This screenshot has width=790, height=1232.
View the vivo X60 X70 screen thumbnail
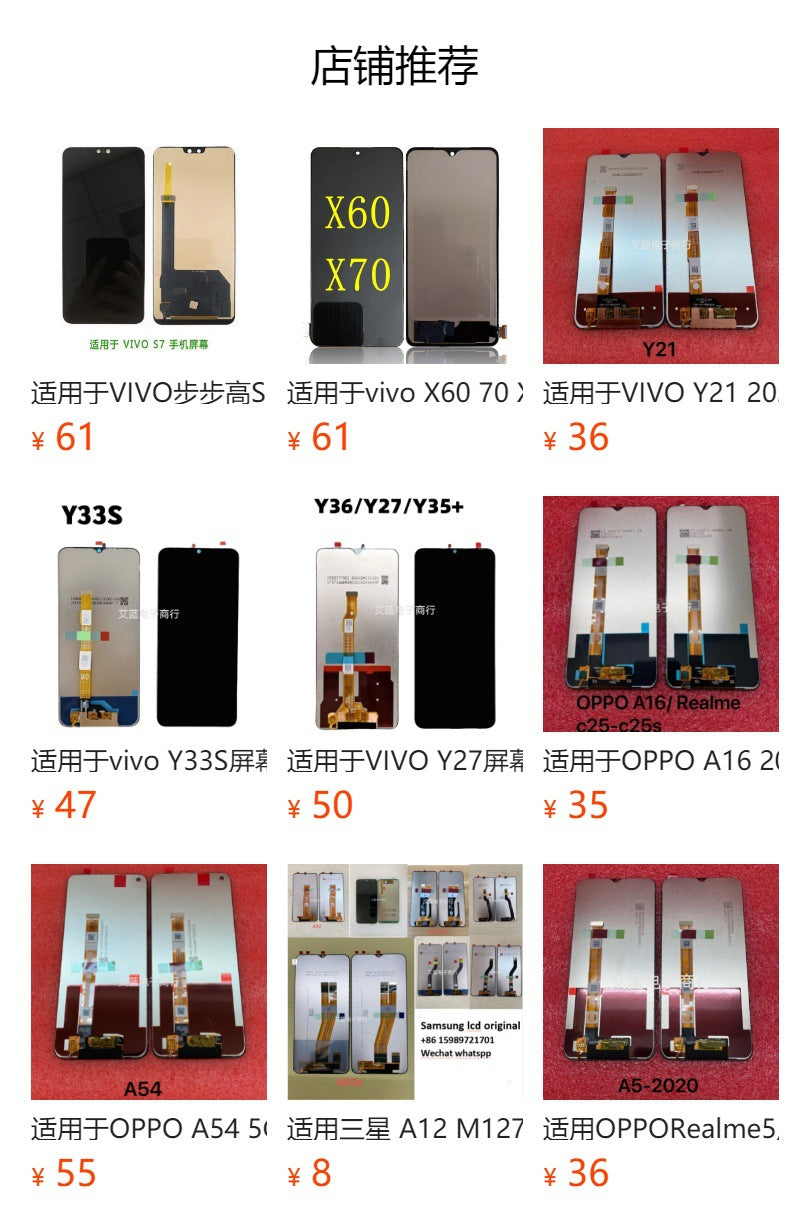(x=404, y=245)
